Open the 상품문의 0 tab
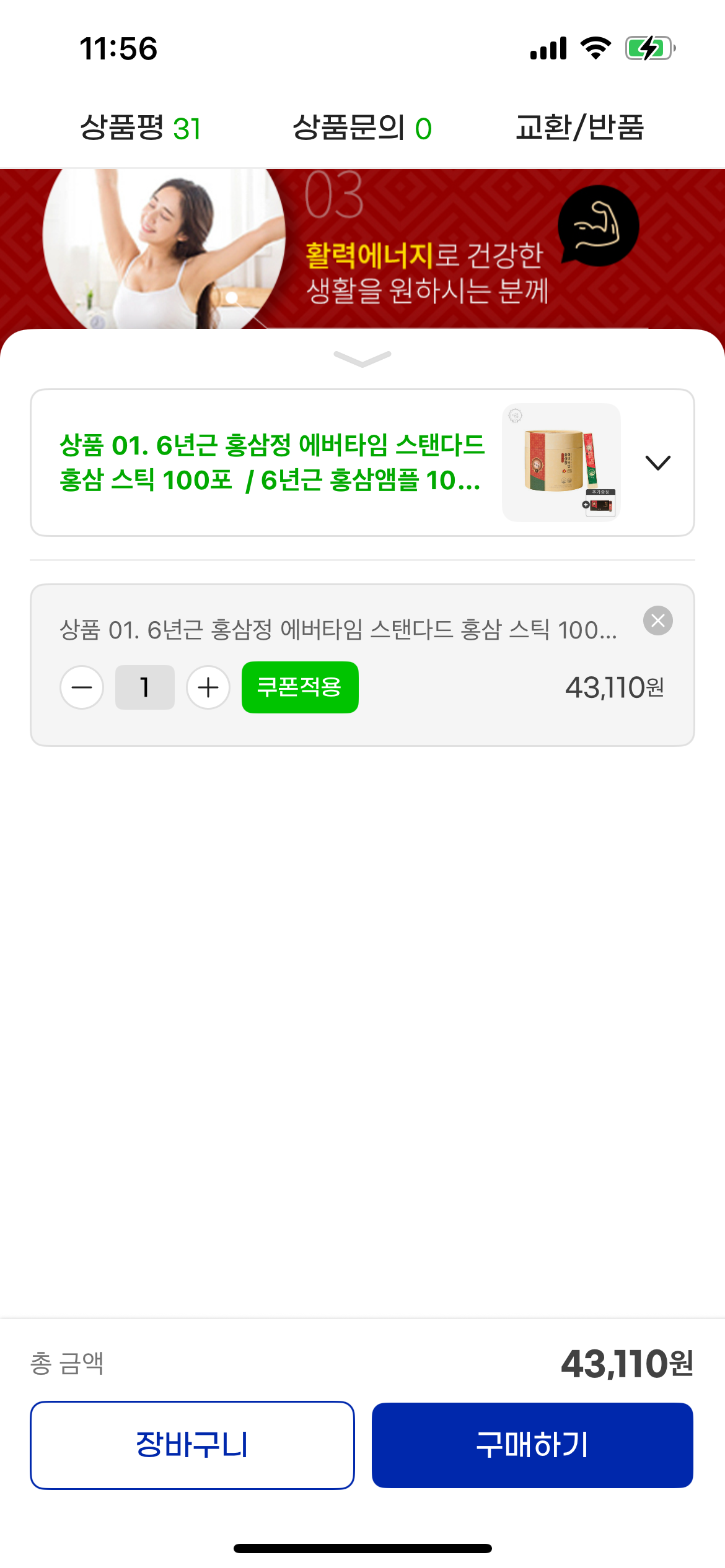 pyautogui.click(x=362, y=128)
